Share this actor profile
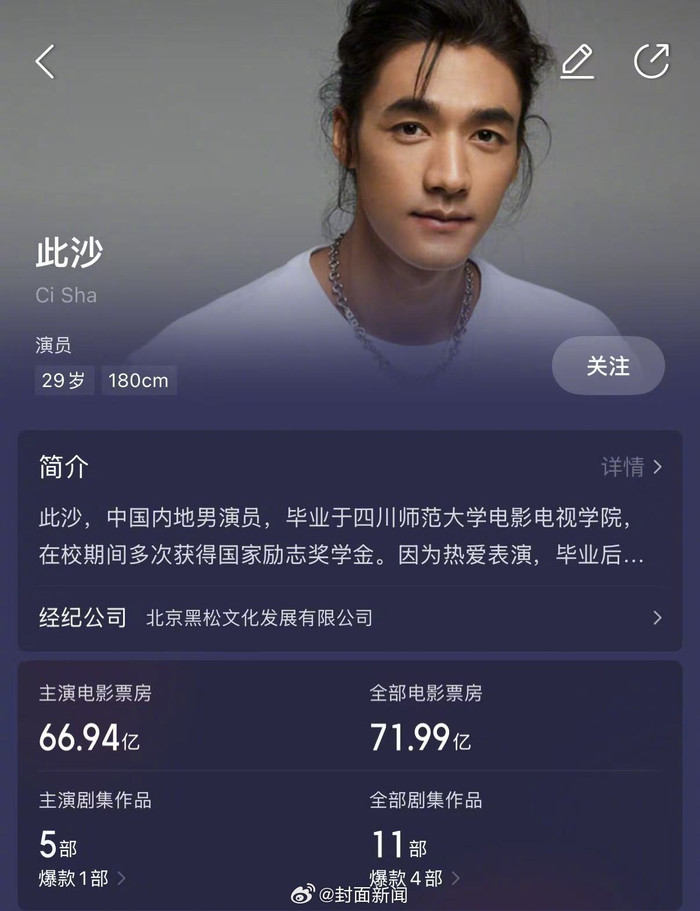This screenshot has height=911, width=700. [x=651, y=60]
